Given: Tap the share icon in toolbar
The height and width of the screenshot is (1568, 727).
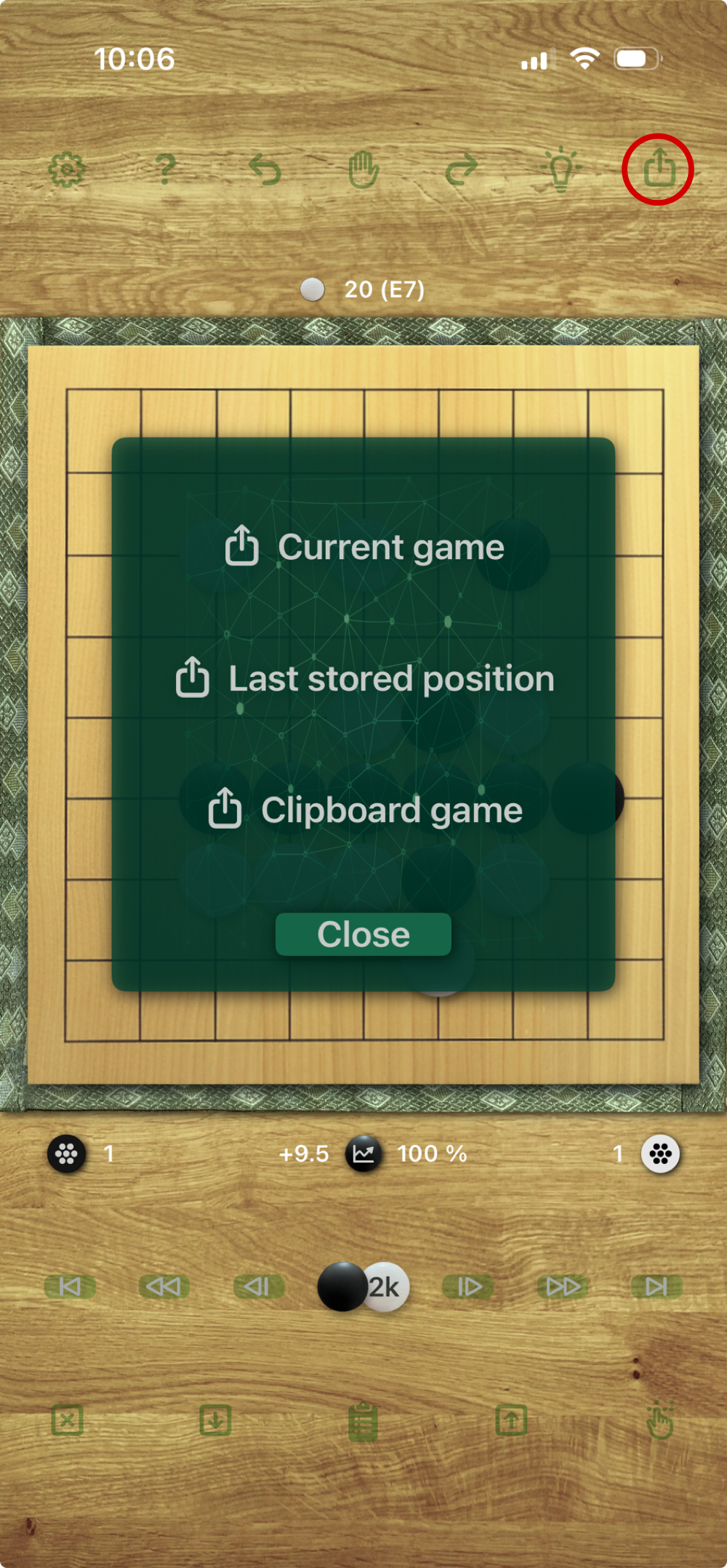Looking at the screenshot, I should [x=659, y=169].
